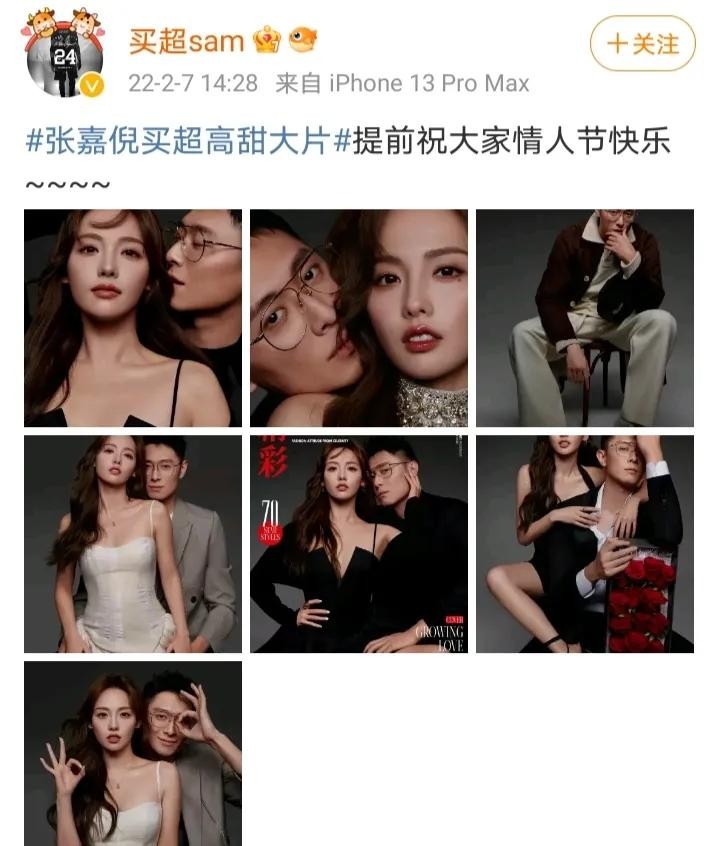View close-up photo with jeweled necklace
Viewport: 720px width, 846px height.
click(x=358, y=318)
